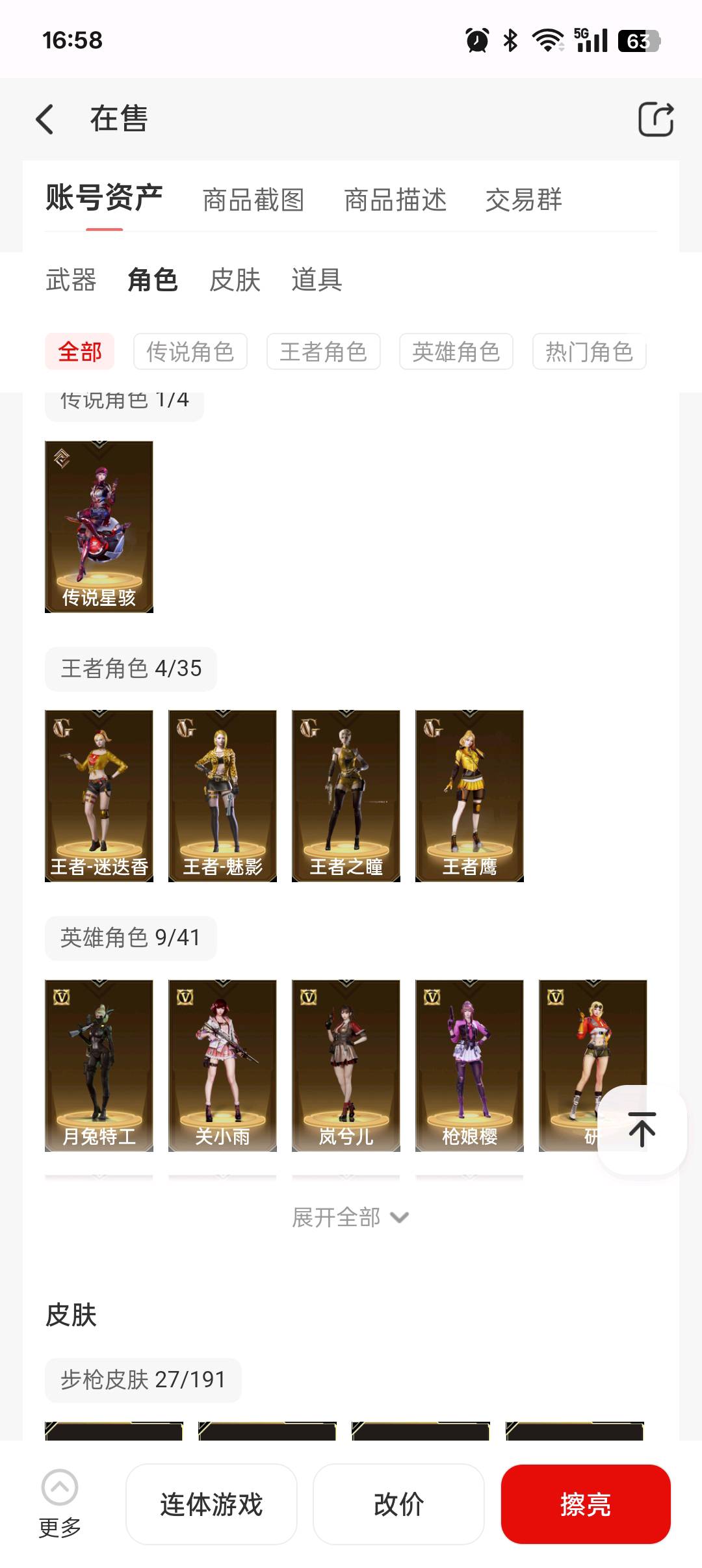Tap the red 擦亮 button

(585, 1504)
